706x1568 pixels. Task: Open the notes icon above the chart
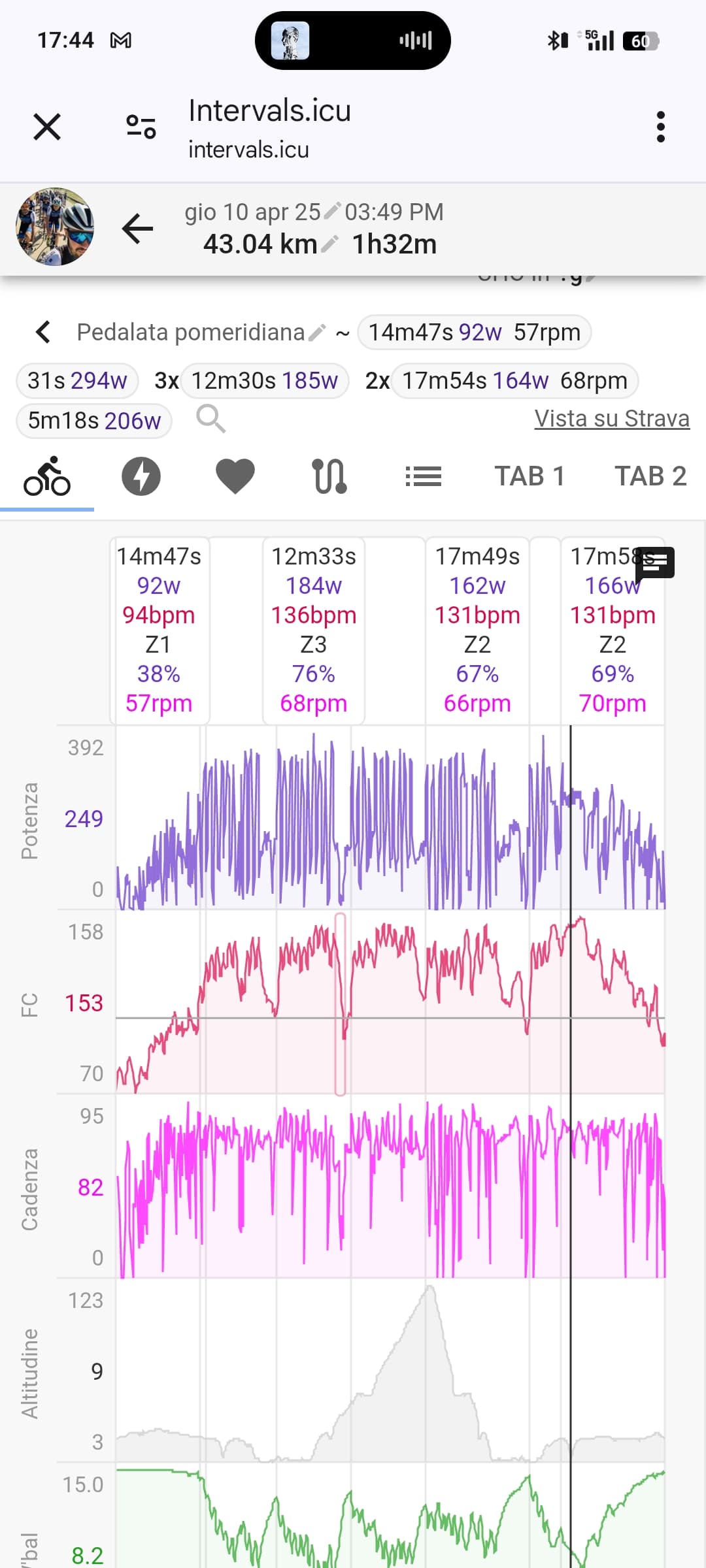(655, 562)
